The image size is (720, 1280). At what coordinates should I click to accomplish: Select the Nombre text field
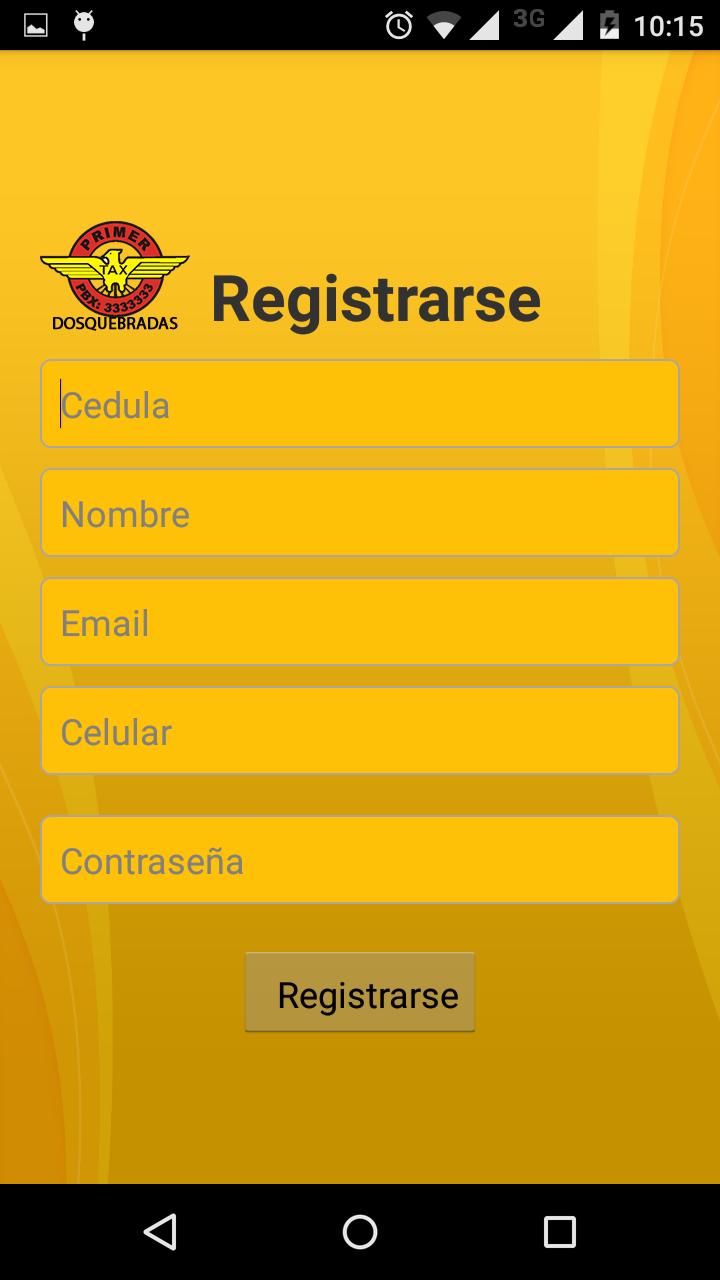click(360, 513)
